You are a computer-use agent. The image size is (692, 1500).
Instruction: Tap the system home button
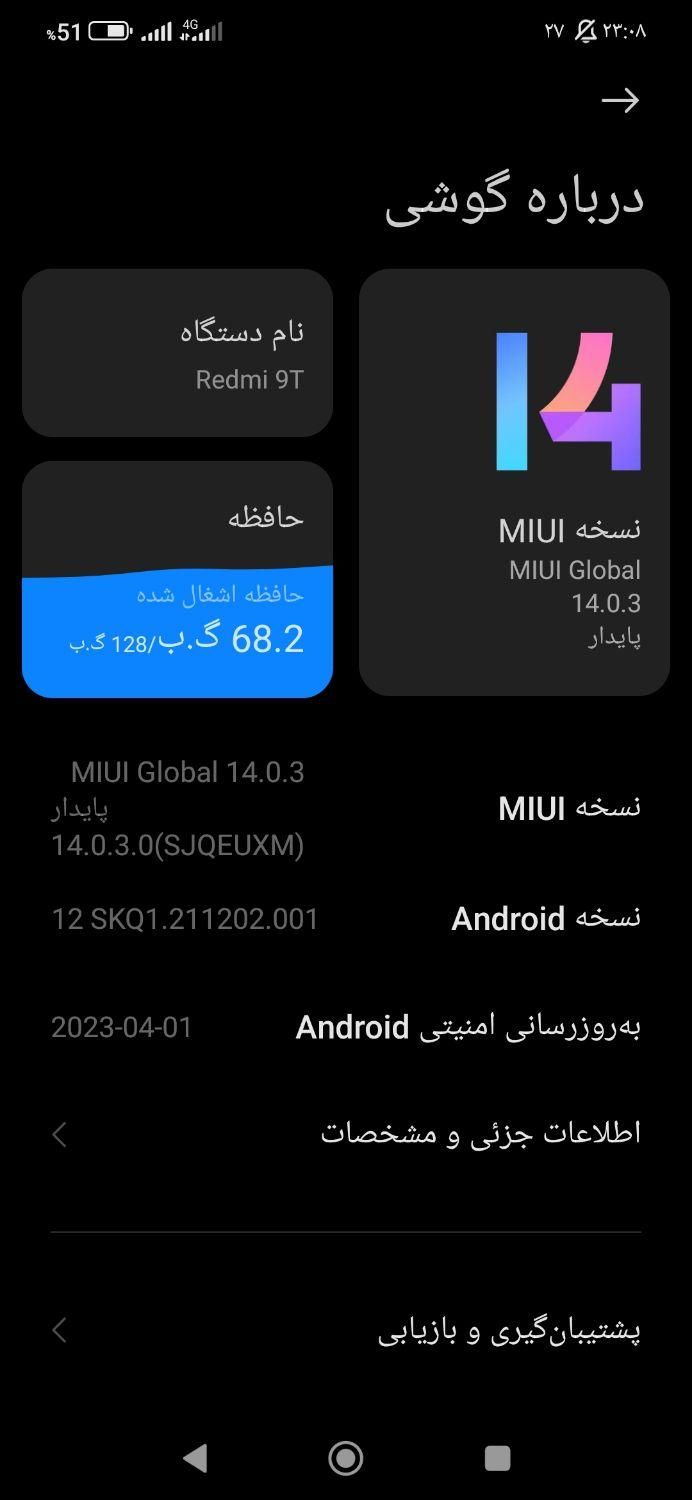tap(346, 1457)
